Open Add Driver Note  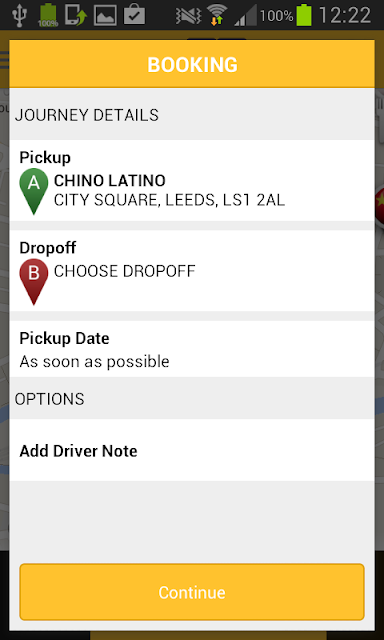192,450
